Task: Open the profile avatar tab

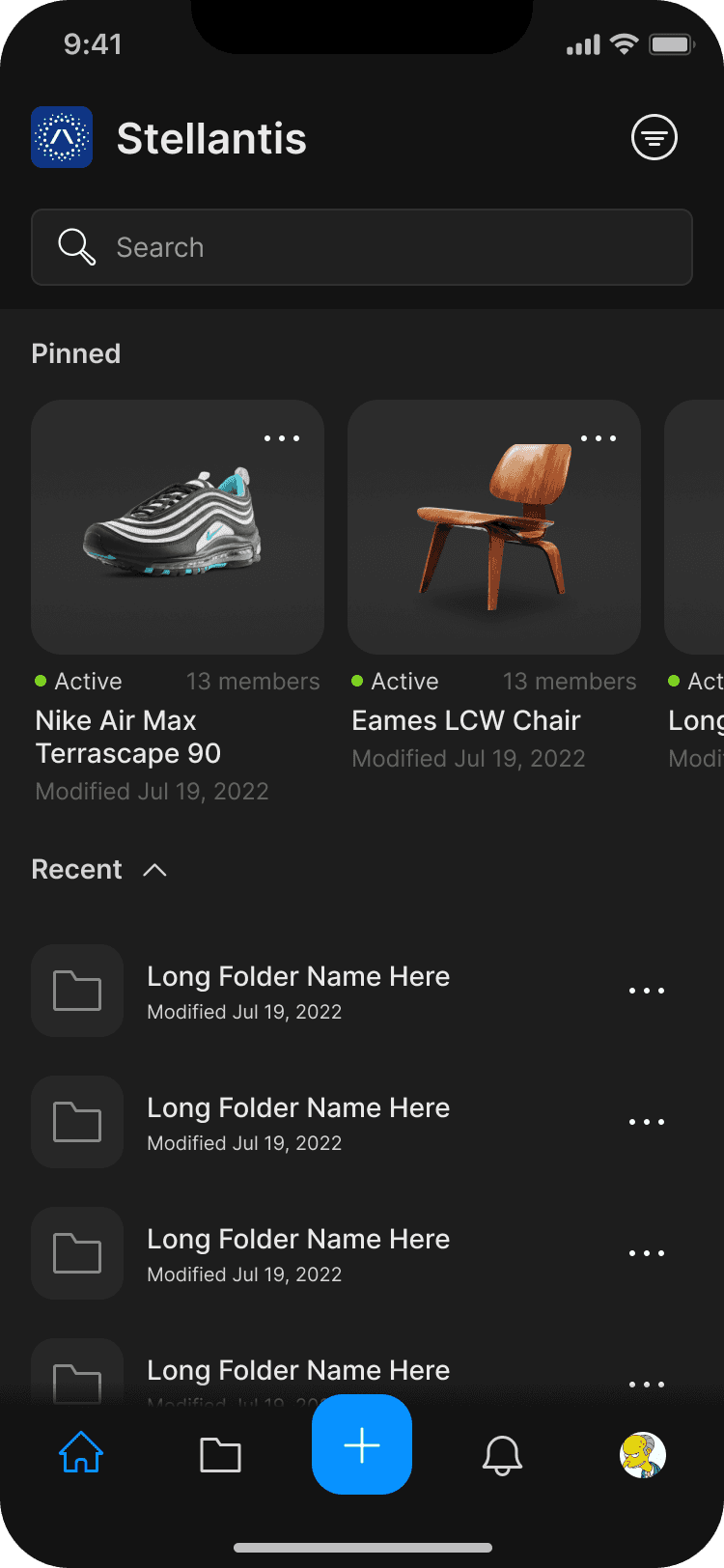Action: (643, 1455)
